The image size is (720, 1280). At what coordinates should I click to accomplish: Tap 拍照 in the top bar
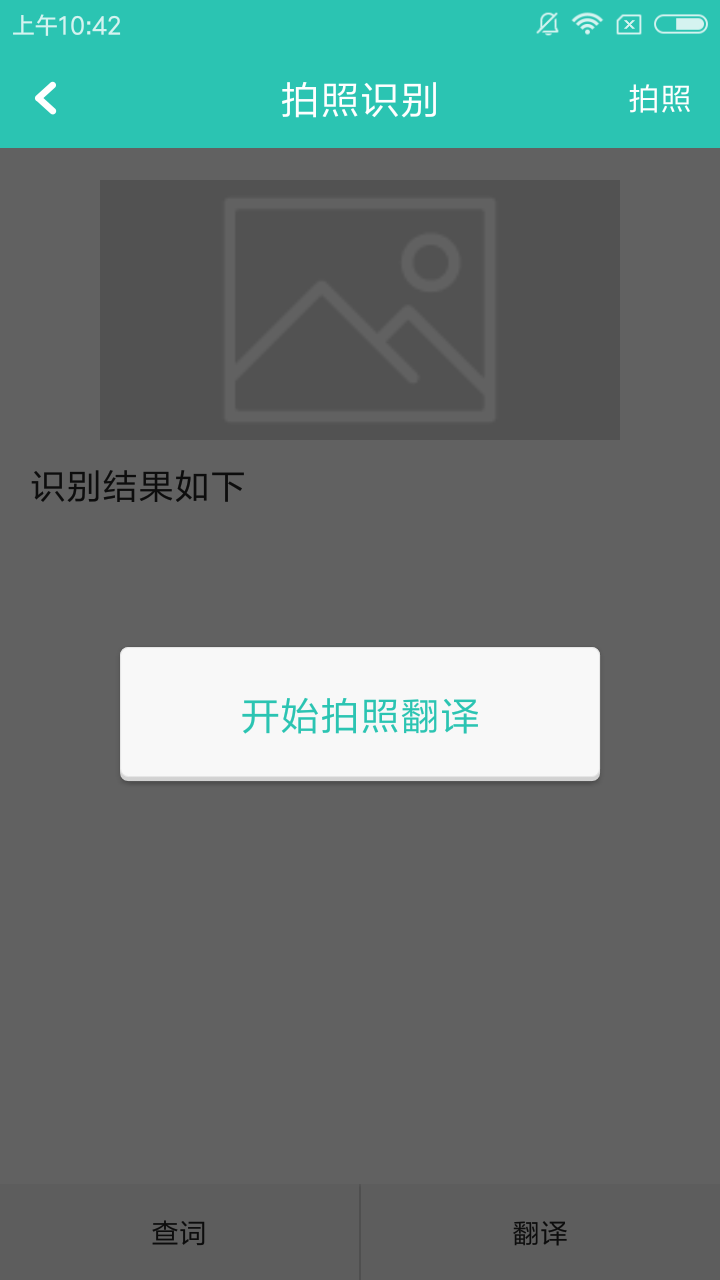click(659, 99)
